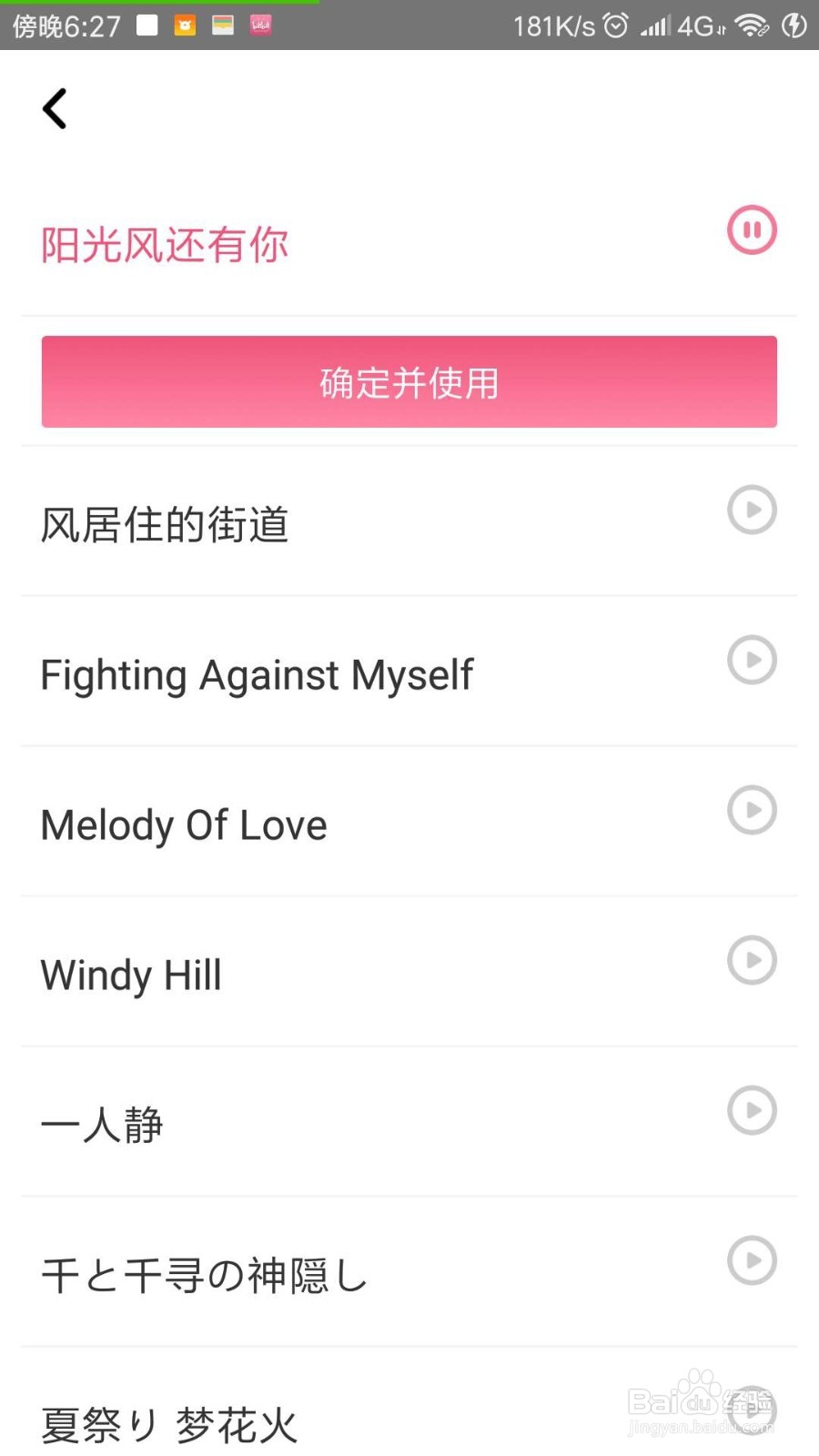Play Fighting Against Myself preview

pos(752,660)
